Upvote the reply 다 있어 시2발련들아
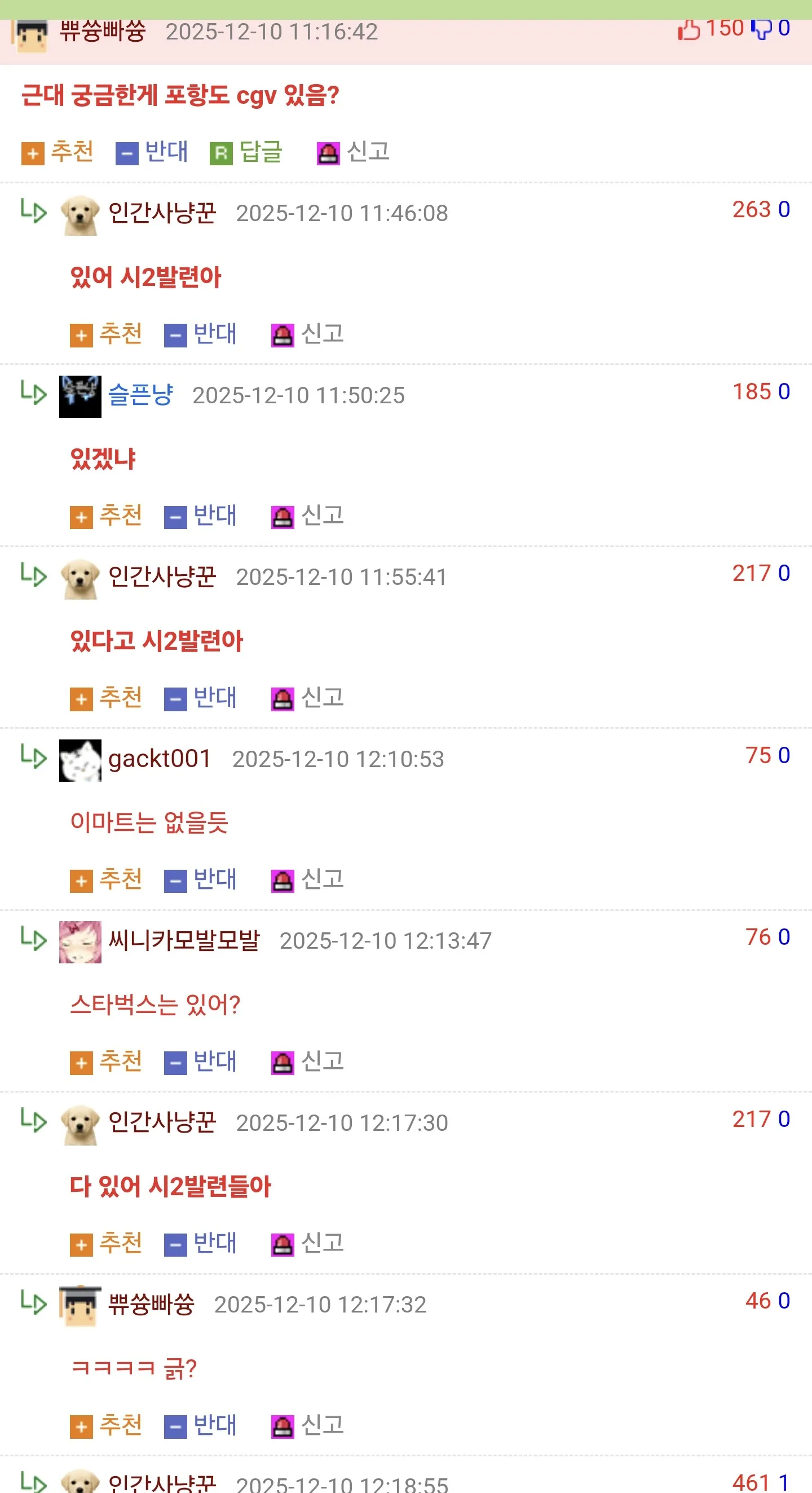812x1493 pixels. coord(106,1244)
